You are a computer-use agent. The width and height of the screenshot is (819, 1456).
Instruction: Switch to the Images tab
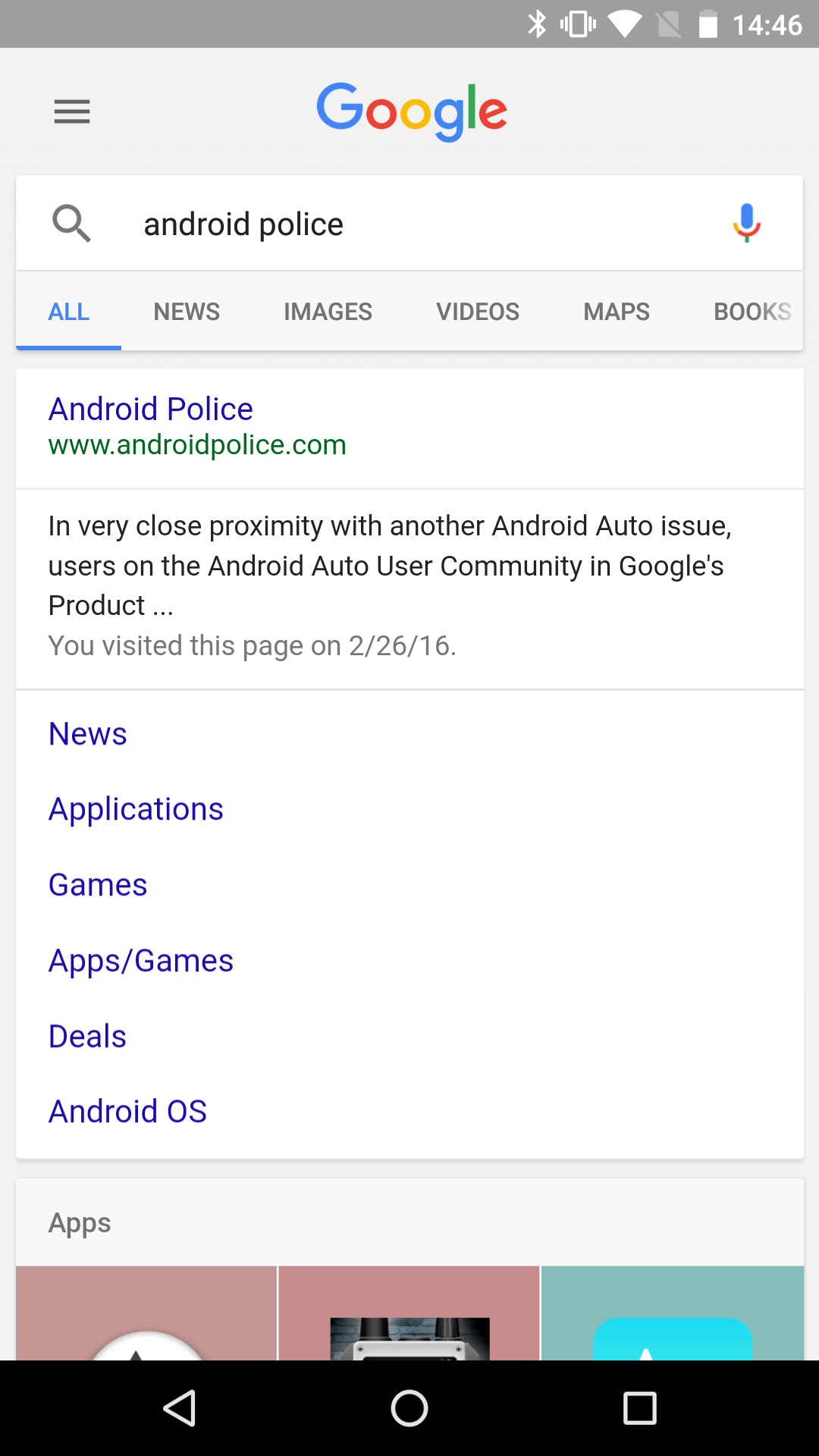[x=328, y=312]
